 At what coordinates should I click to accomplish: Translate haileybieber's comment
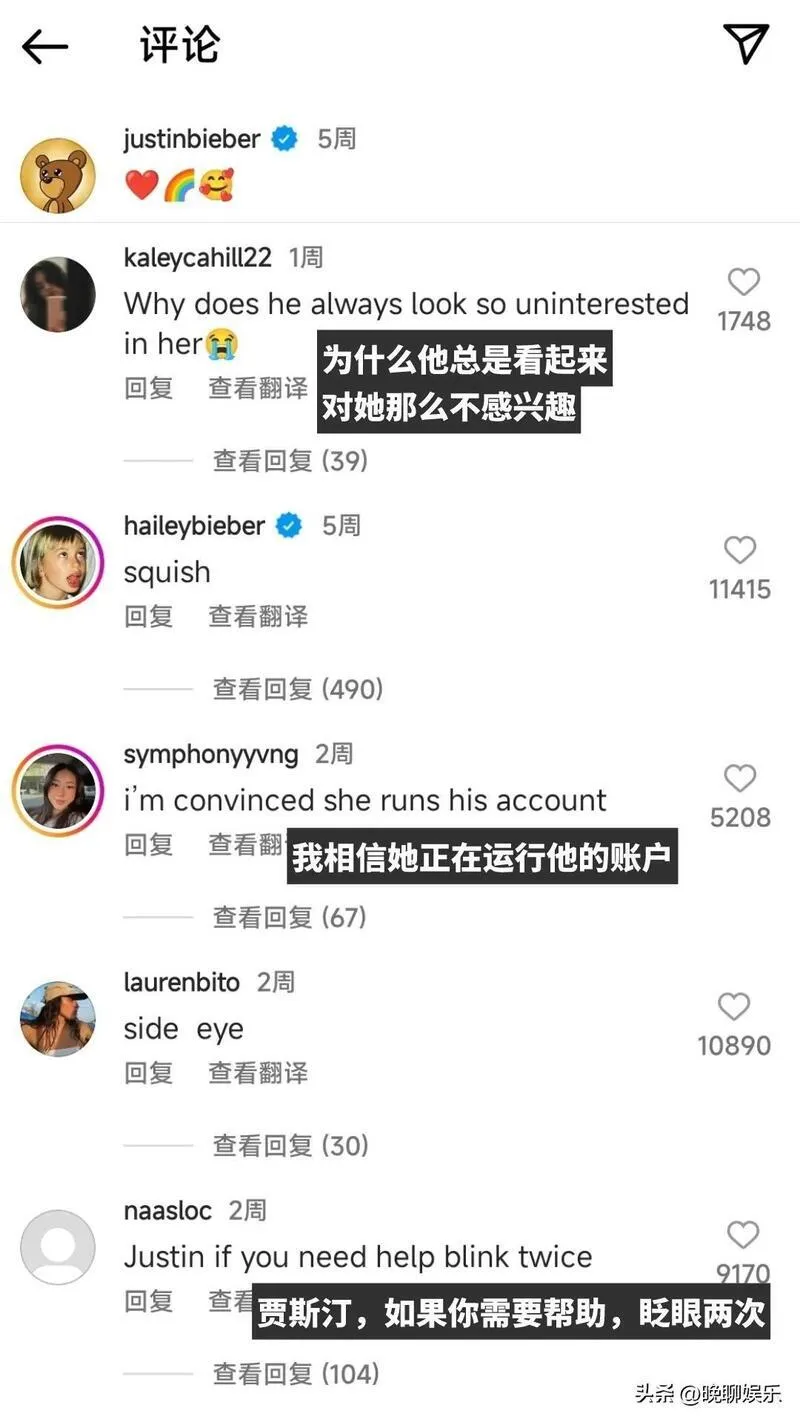point(258,616)
